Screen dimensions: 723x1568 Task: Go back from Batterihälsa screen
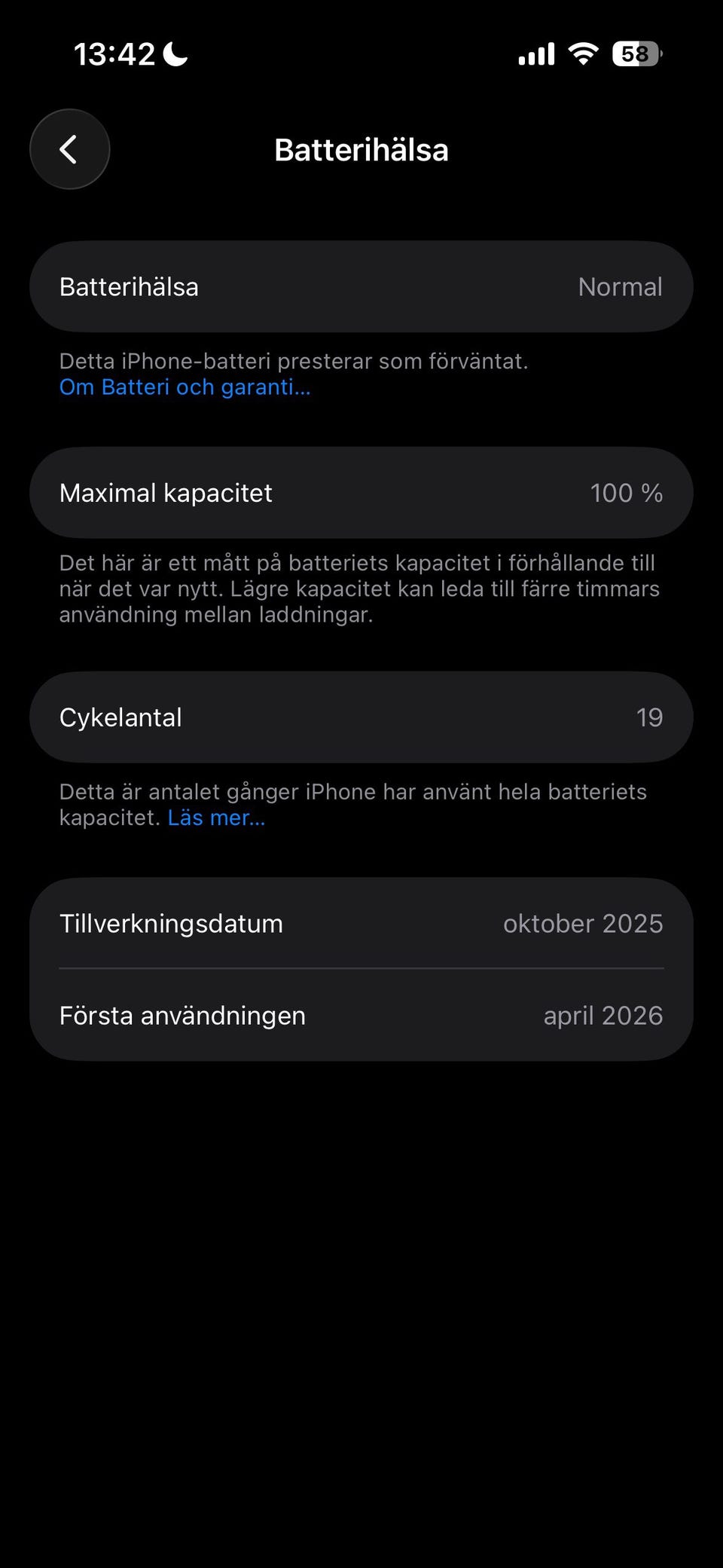69,149
